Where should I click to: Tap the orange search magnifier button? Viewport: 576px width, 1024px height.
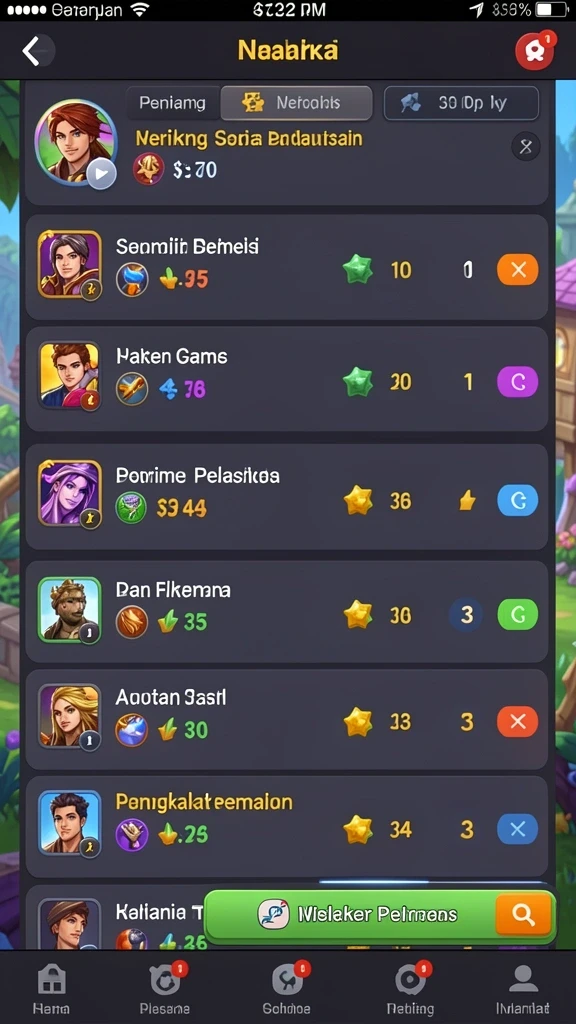click(523, 915)
